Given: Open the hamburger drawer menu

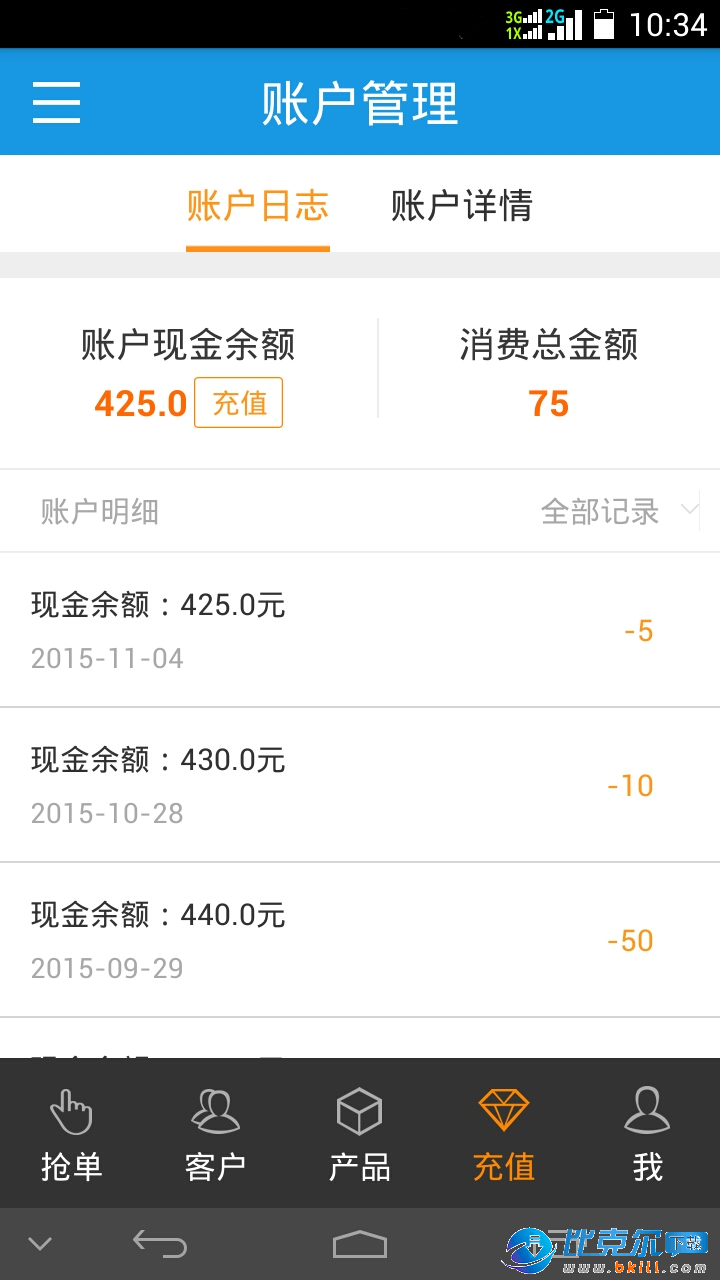Looking at the screenshot, I should point(56,102).
